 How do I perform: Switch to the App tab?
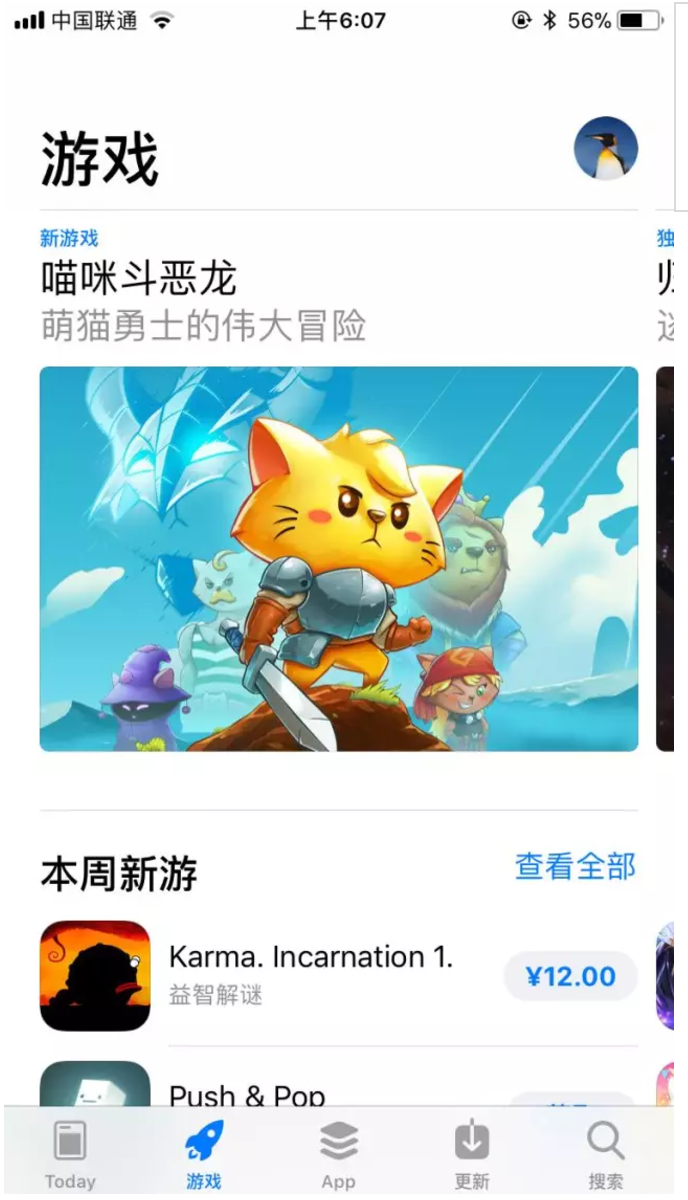tap(338, 1155)
